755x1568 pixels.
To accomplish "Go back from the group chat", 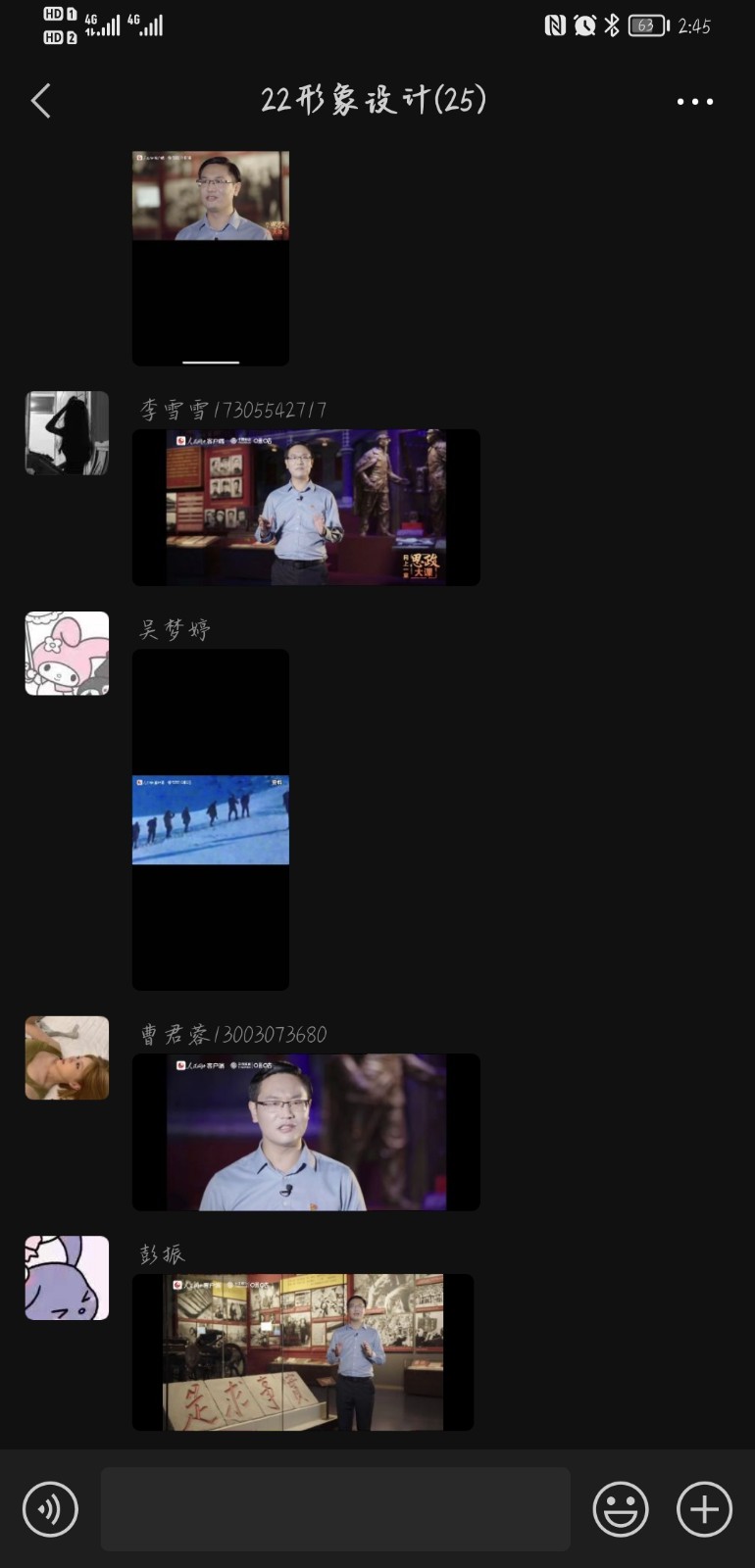I will 41,101.
